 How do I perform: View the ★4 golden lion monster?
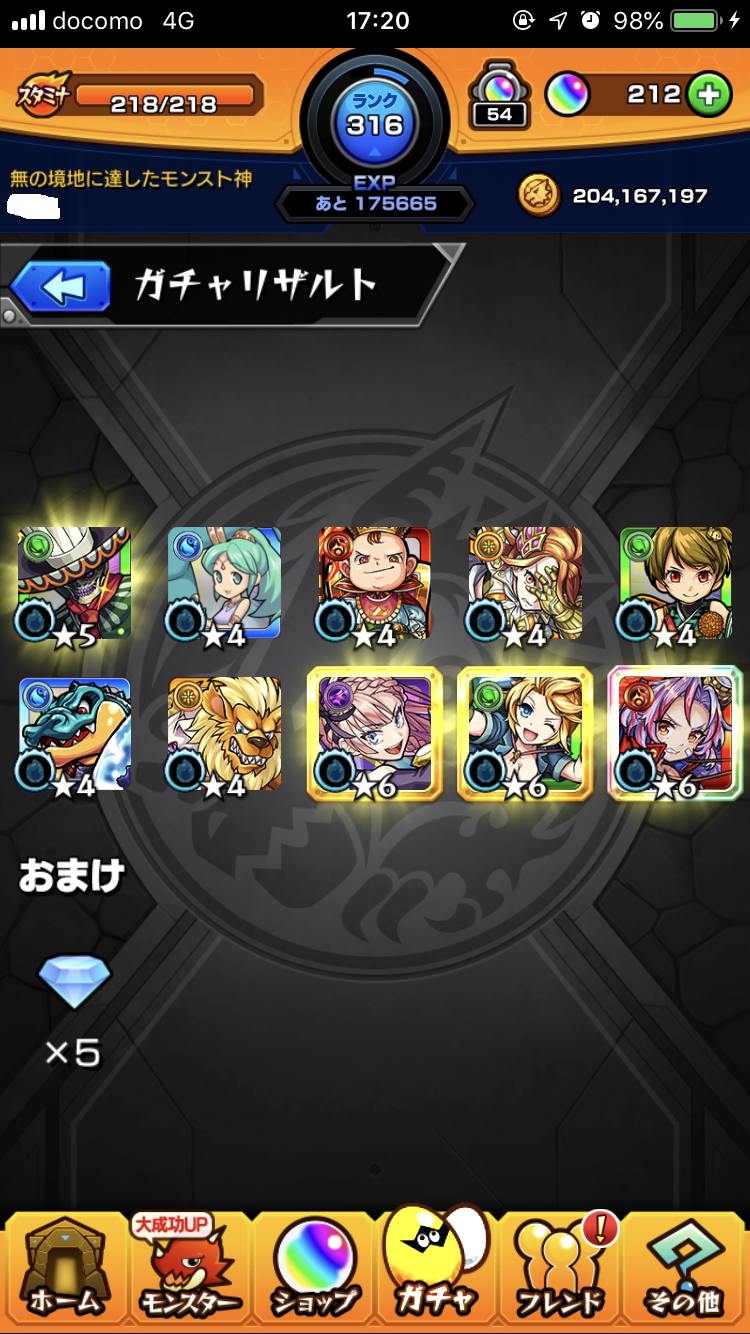(x=225, y=735)
